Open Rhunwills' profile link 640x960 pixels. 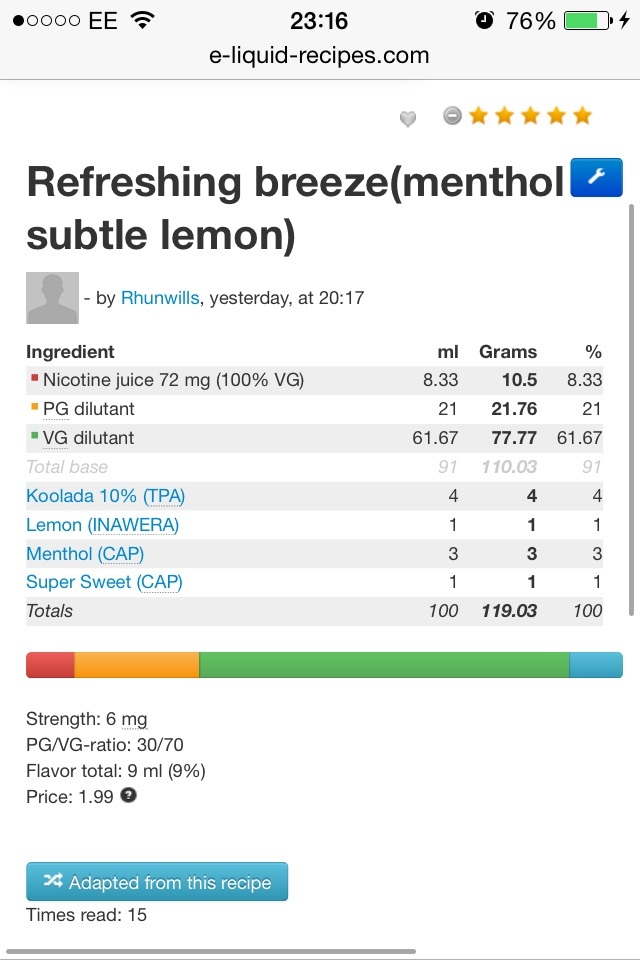(160, 298)
